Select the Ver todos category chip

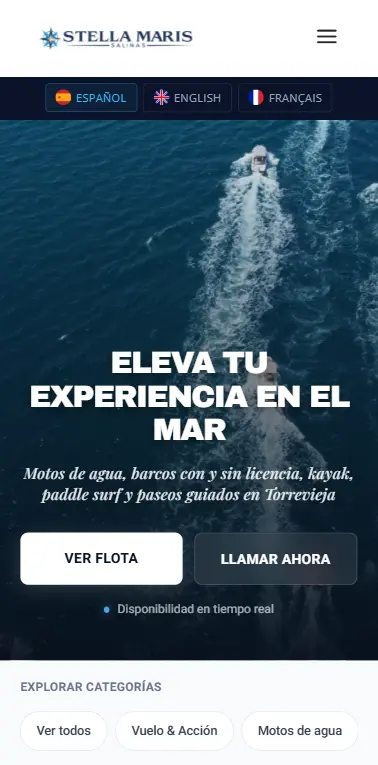(63, 730)
